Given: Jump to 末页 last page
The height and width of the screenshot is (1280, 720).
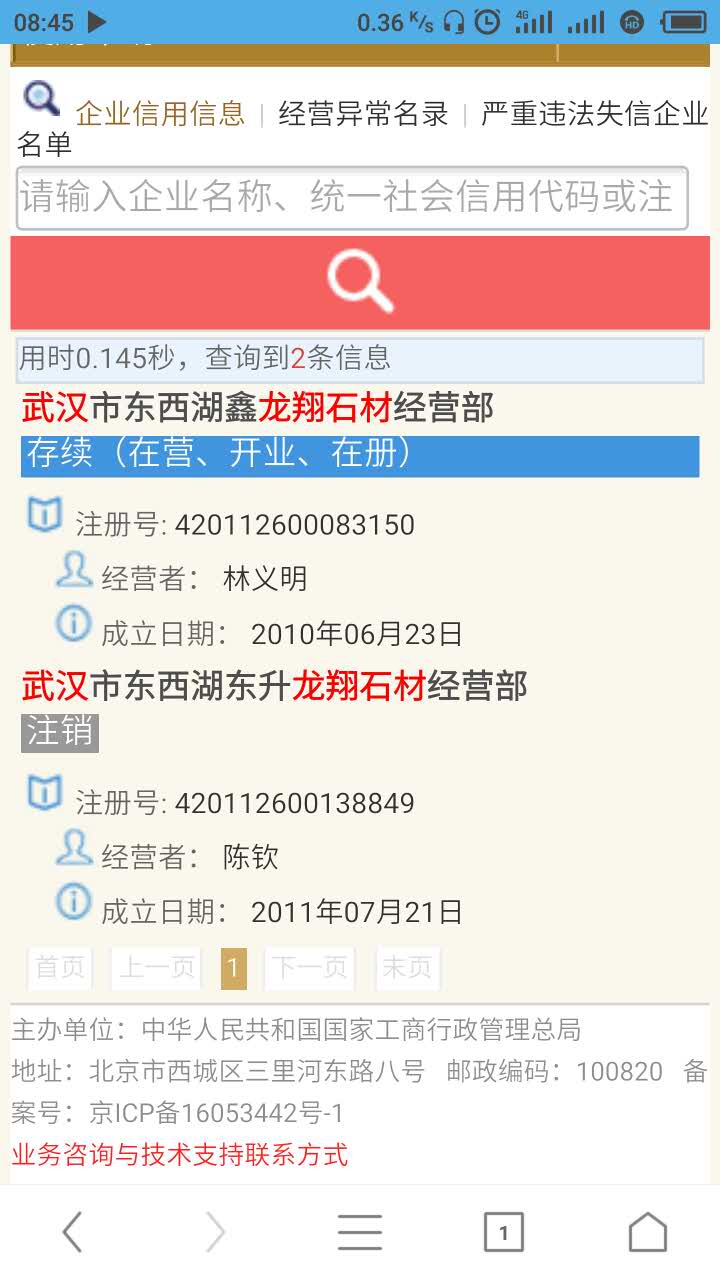Looking at the screenshot, I should click(407, 968).
